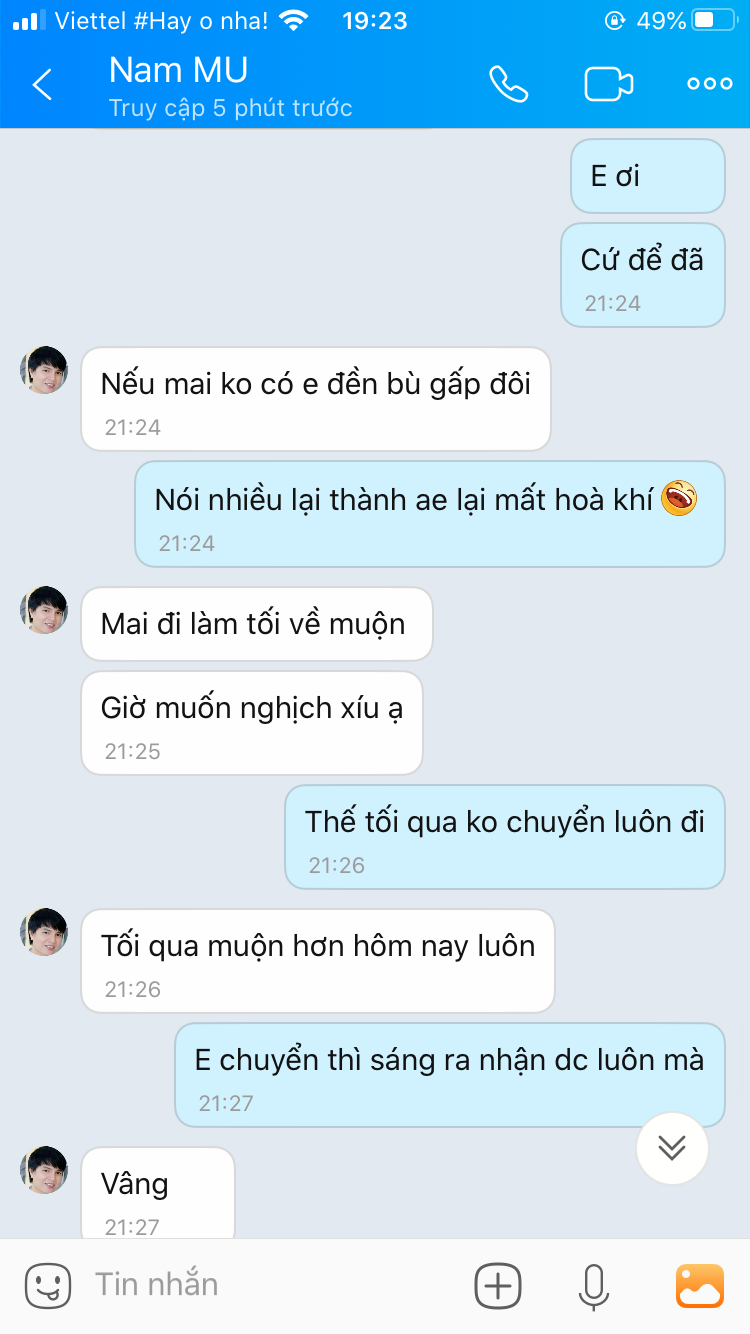
Task: Open the photo gallery picker
Action: pyautogui.click(x=700, y=1285)
